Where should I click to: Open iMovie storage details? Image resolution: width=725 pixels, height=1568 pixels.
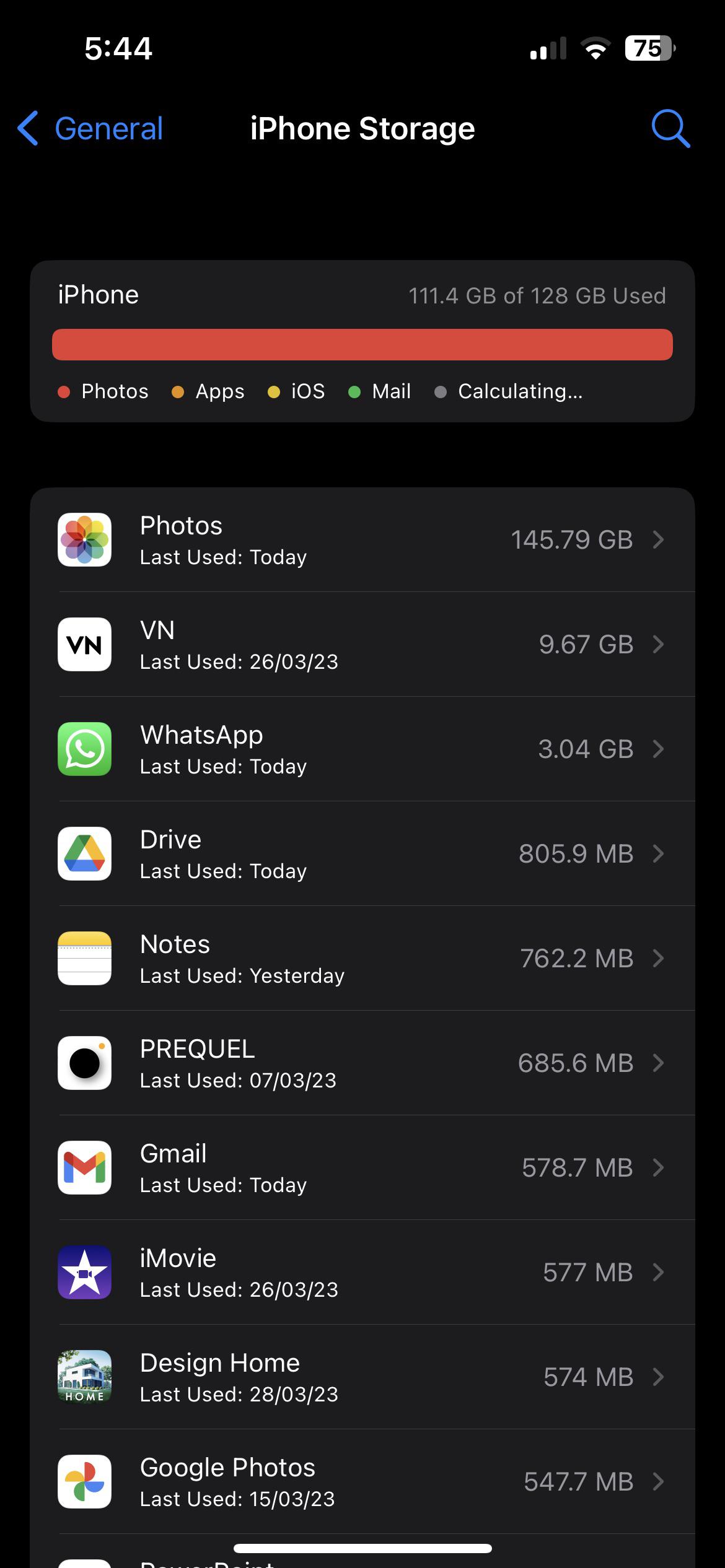[362, 1273]
